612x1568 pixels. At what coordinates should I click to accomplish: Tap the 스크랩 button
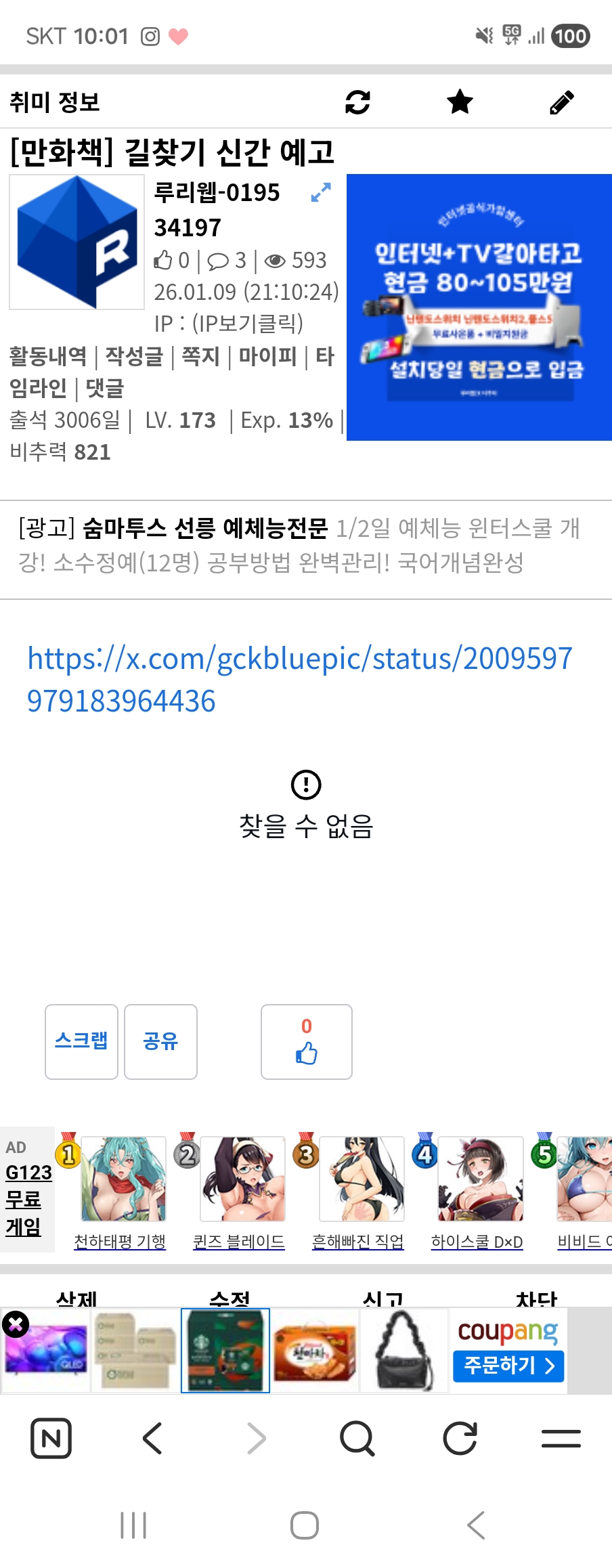81,1041
